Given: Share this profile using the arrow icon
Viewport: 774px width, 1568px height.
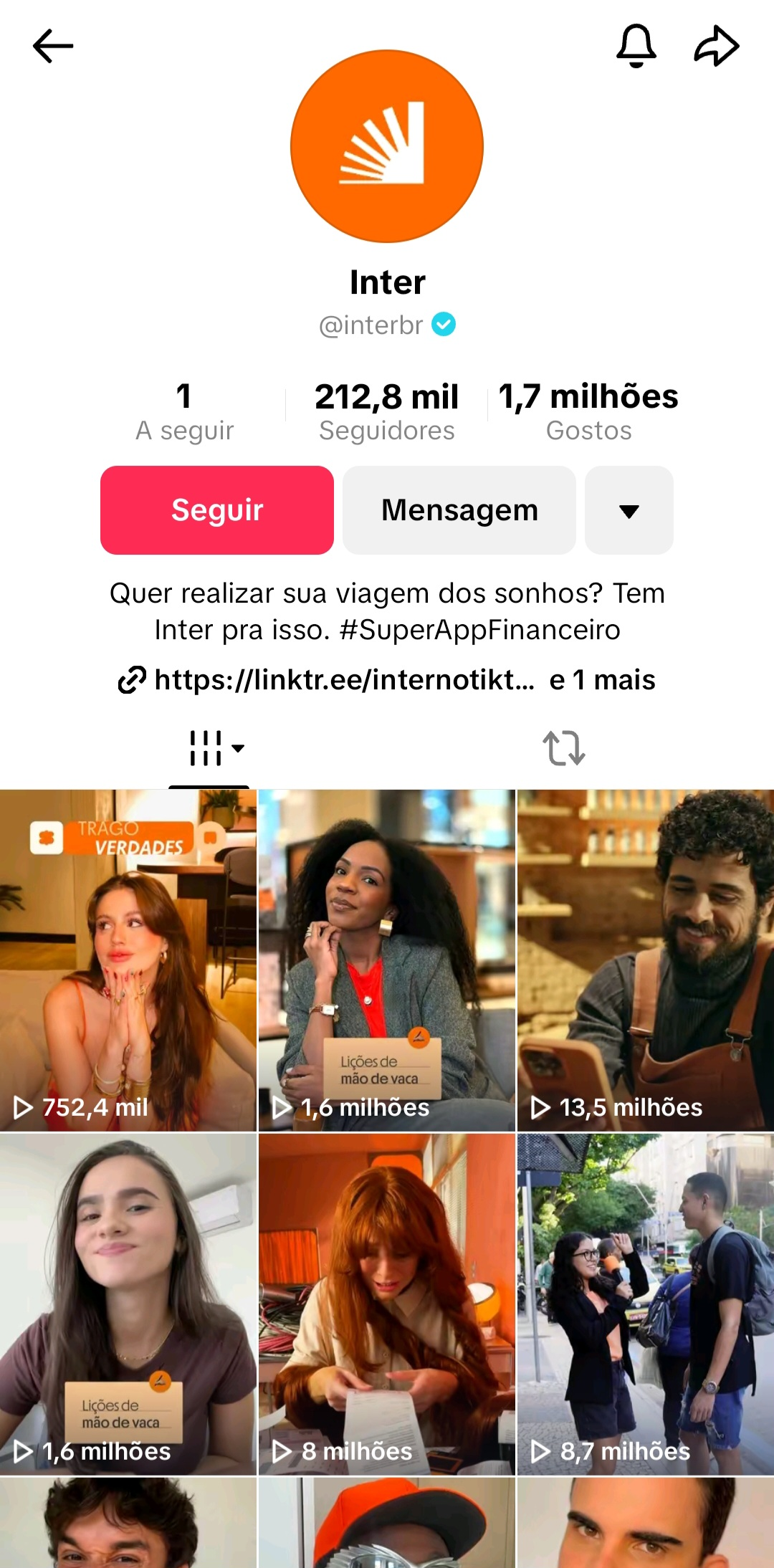Looking at the screenshot, I should [717, 46].
